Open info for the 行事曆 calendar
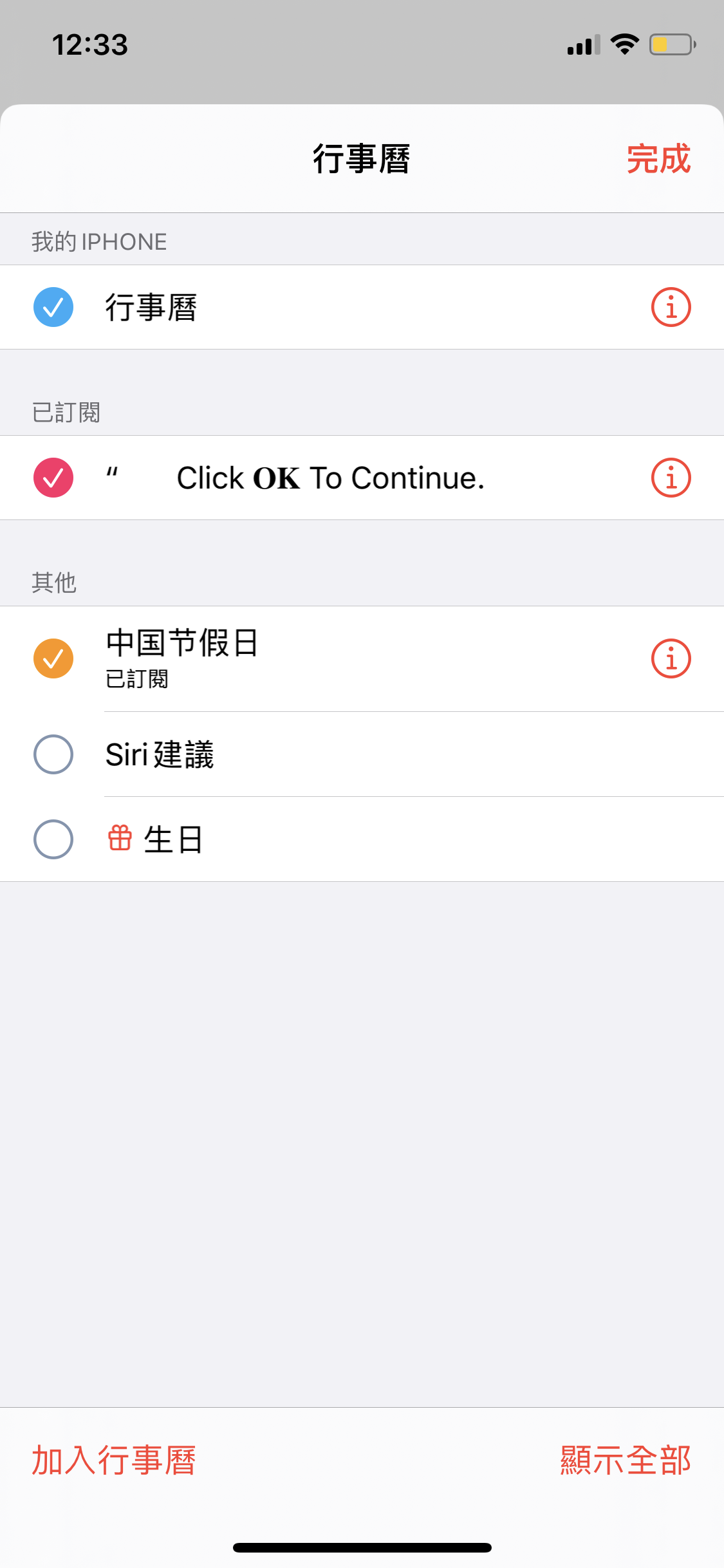The image size is (724, 1568). coord(671,307)
